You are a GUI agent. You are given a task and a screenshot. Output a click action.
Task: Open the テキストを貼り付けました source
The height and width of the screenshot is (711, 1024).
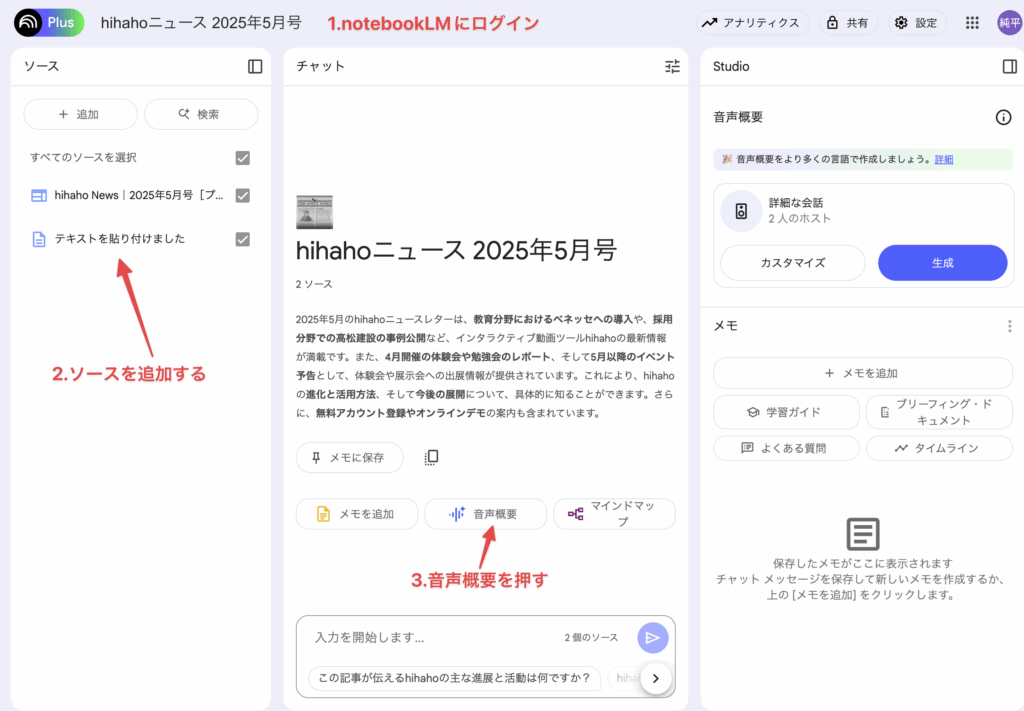[x=120, y=239]
